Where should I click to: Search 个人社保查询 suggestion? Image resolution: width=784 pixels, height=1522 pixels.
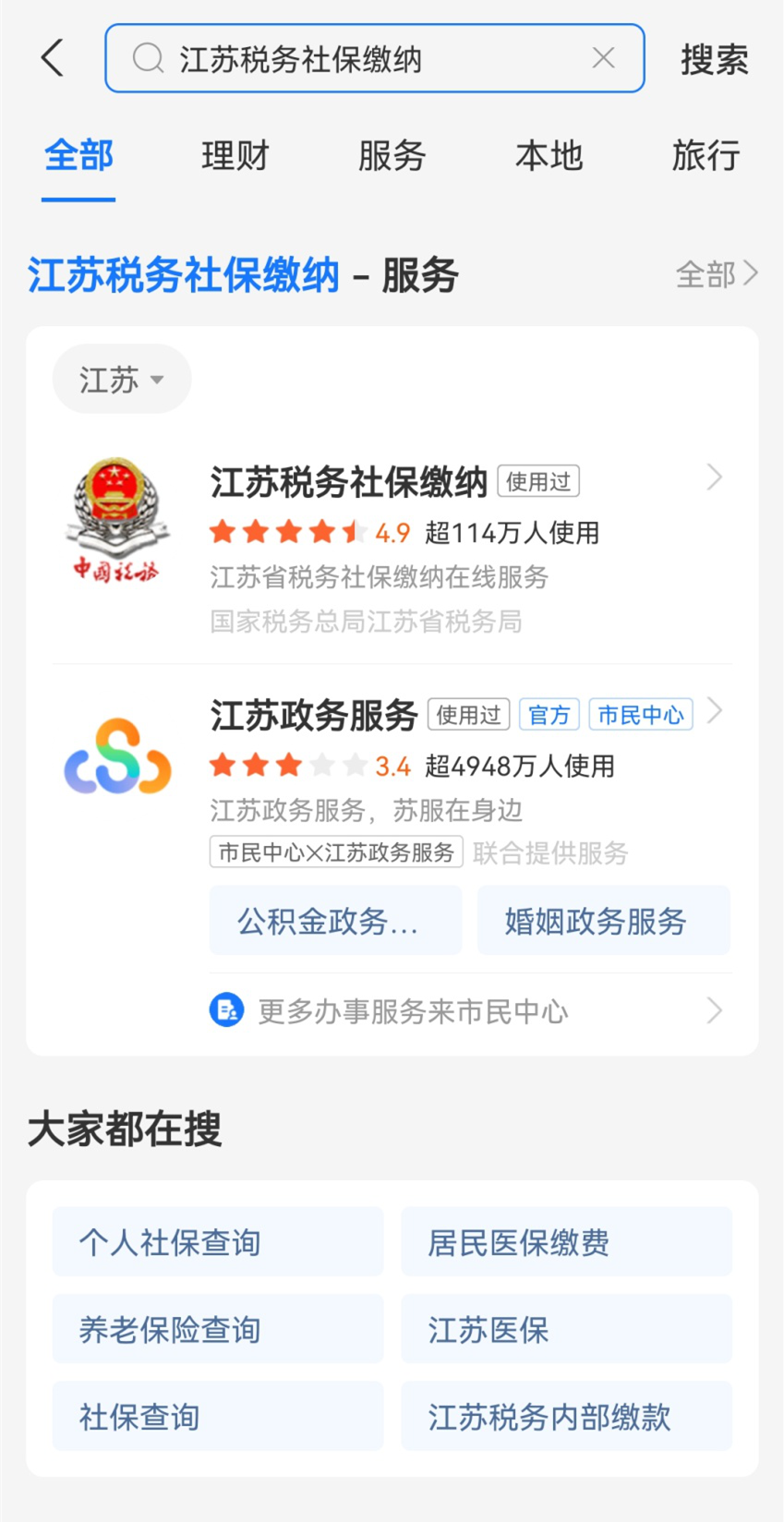(x=217, y=1242)
